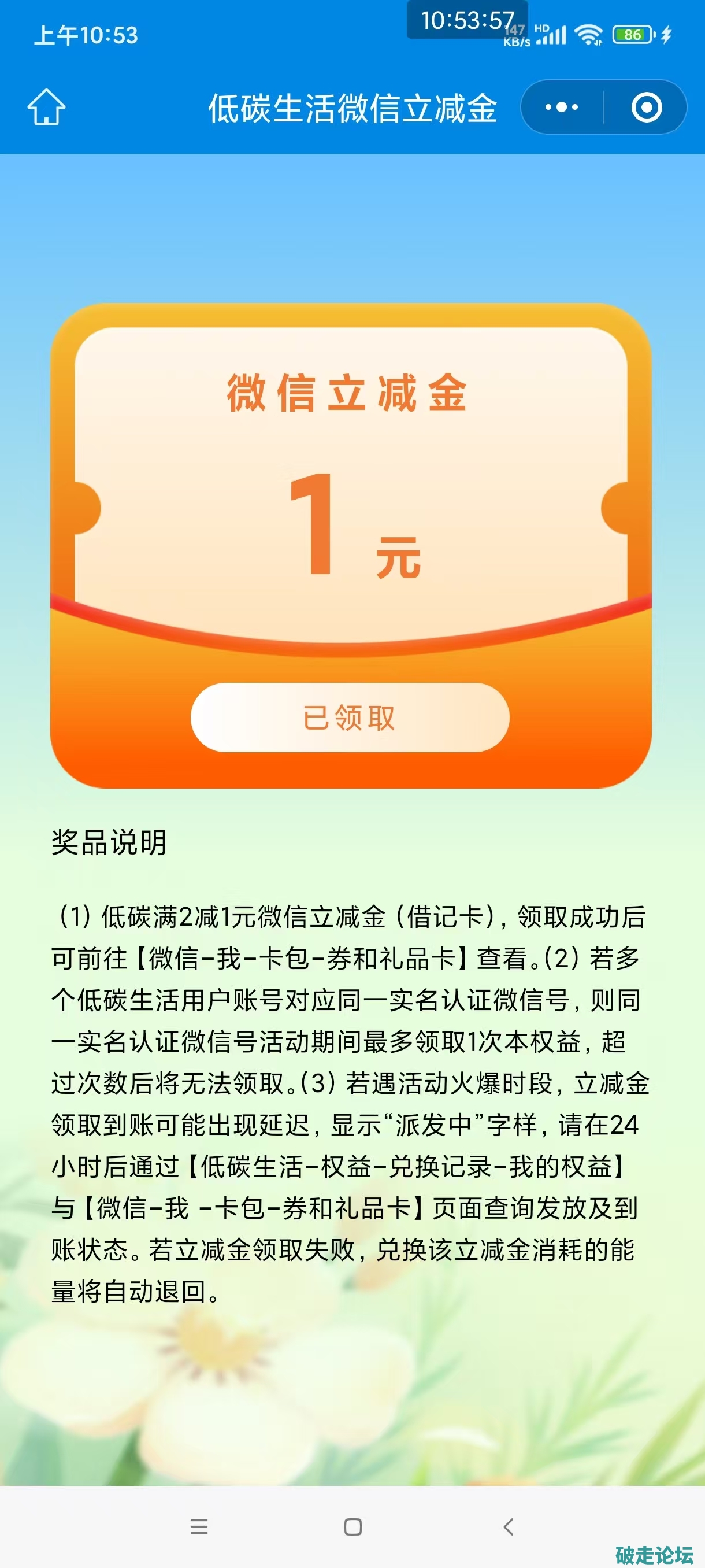Open recent apps from navigation bar
The width and height of the screenshot is (705, 1568).
[x=199, y=1526]
